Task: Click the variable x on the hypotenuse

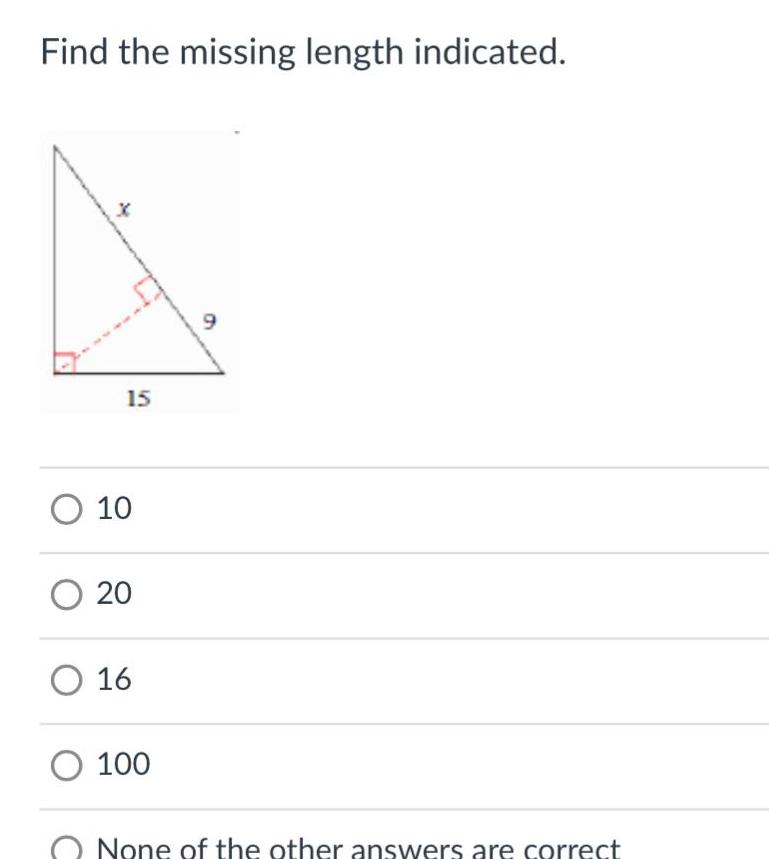Action: click(125, 207)
